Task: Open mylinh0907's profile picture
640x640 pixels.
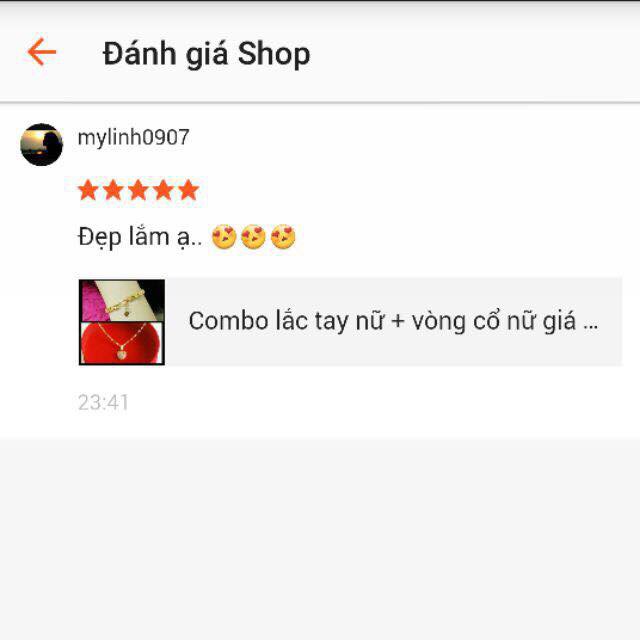Action: (x=41, y=144)
